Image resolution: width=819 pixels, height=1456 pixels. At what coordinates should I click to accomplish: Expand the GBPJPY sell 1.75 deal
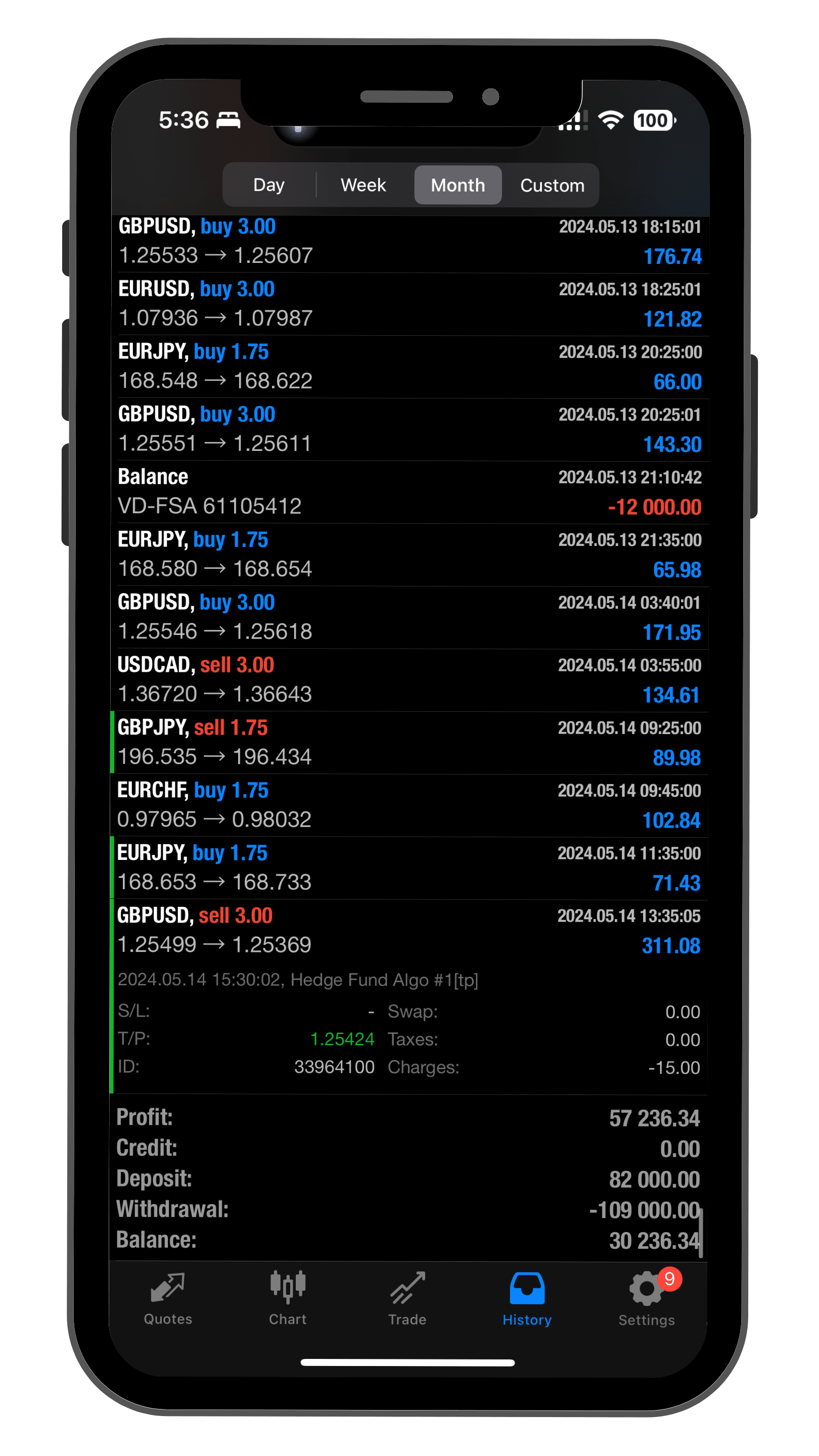410,743
